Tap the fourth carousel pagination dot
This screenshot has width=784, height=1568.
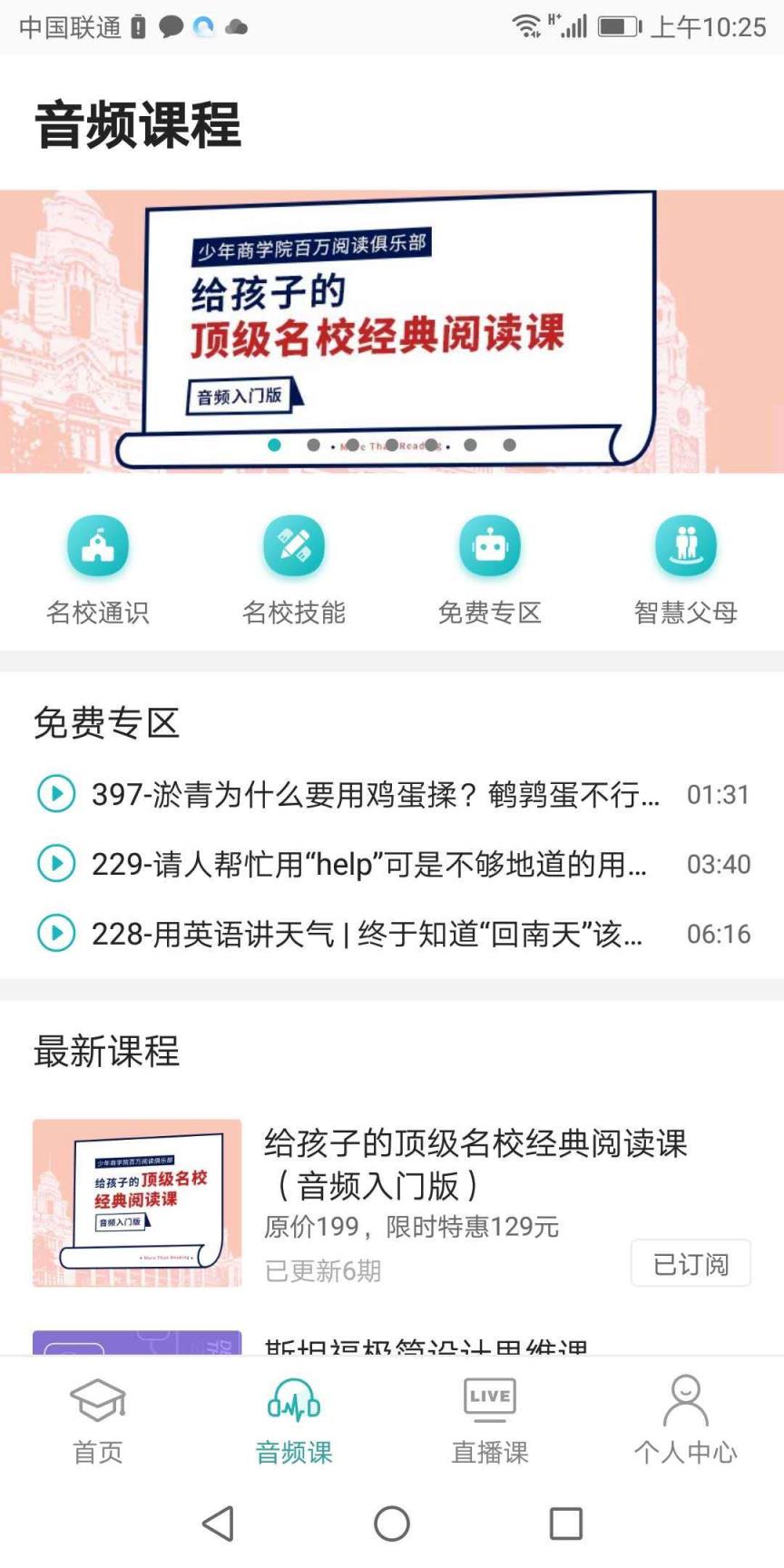[x=392, y=446]
